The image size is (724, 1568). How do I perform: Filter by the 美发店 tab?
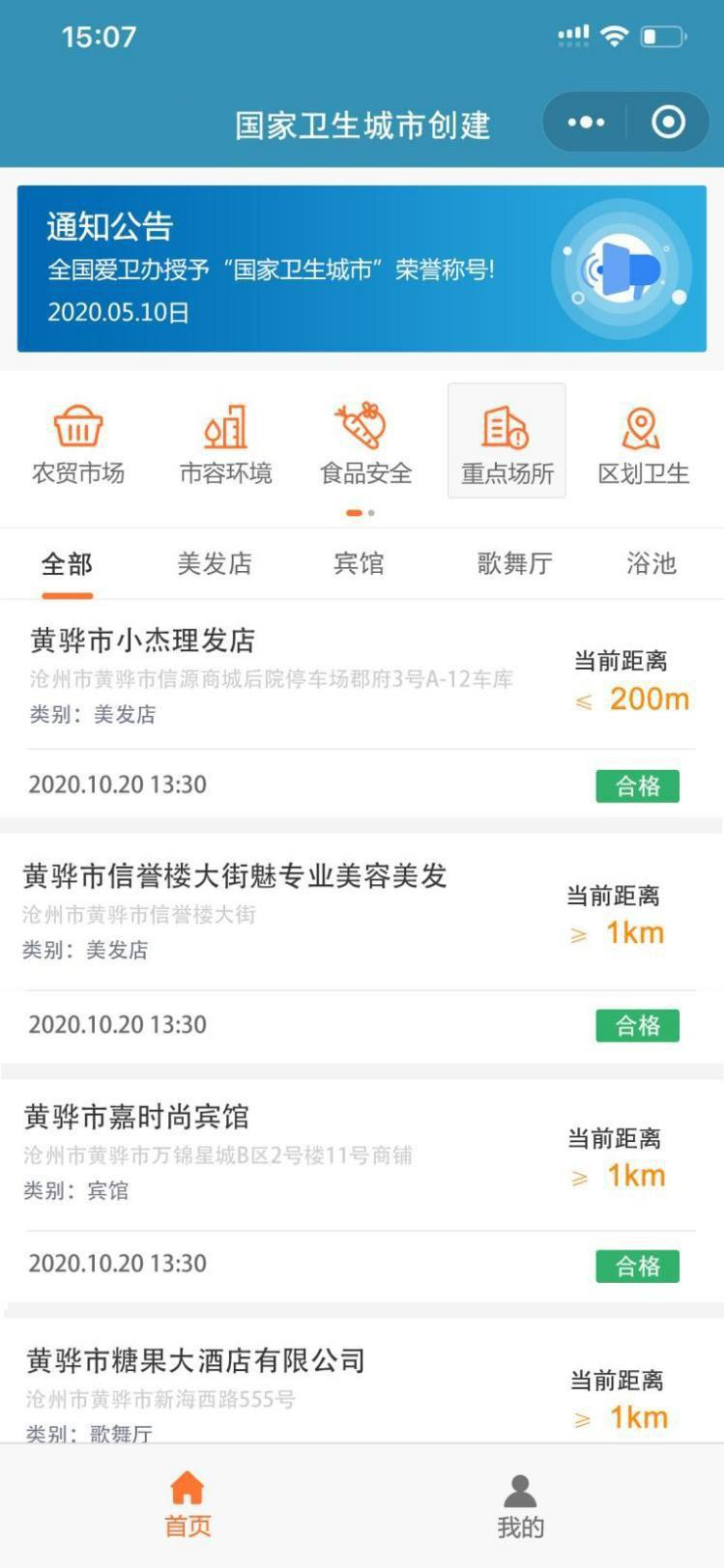[x=215, y=564]
